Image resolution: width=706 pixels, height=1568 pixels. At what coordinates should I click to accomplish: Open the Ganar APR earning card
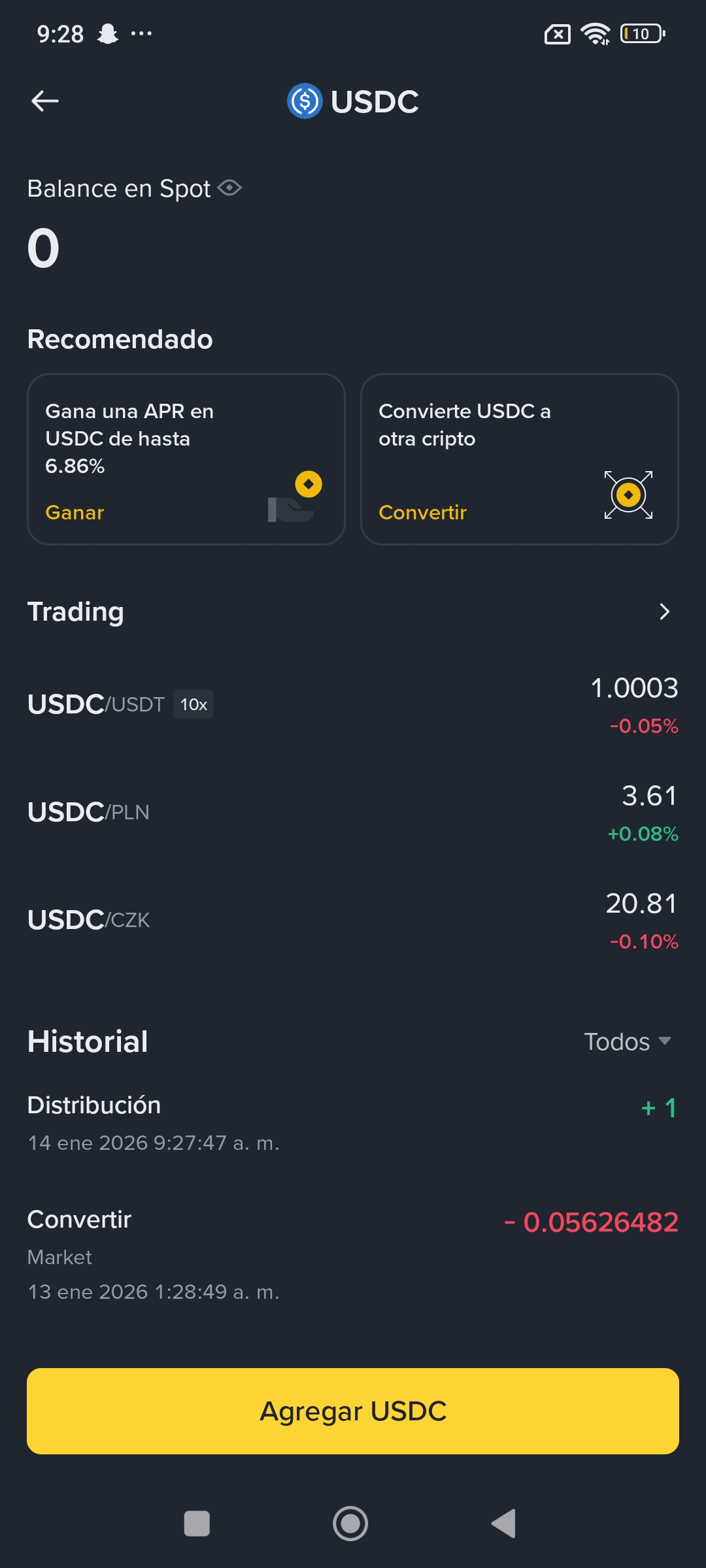pyautogui.click(x=186, y=459)
